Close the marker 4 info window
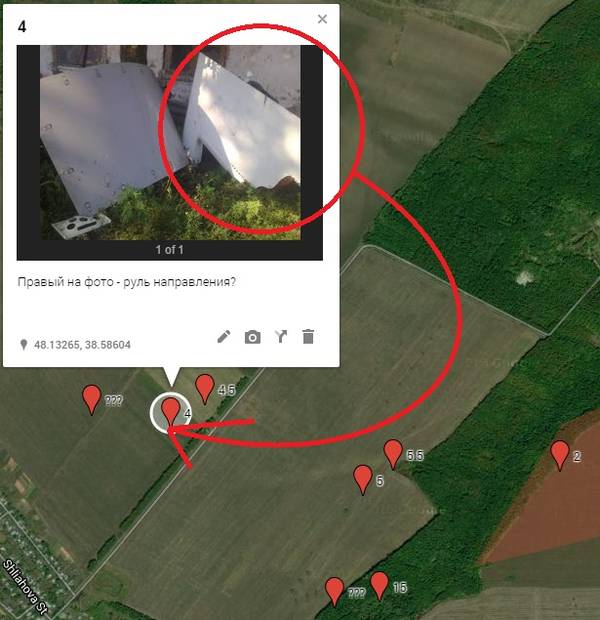The height and width of the screenshot is (620, 600). (x=322, y=19)
